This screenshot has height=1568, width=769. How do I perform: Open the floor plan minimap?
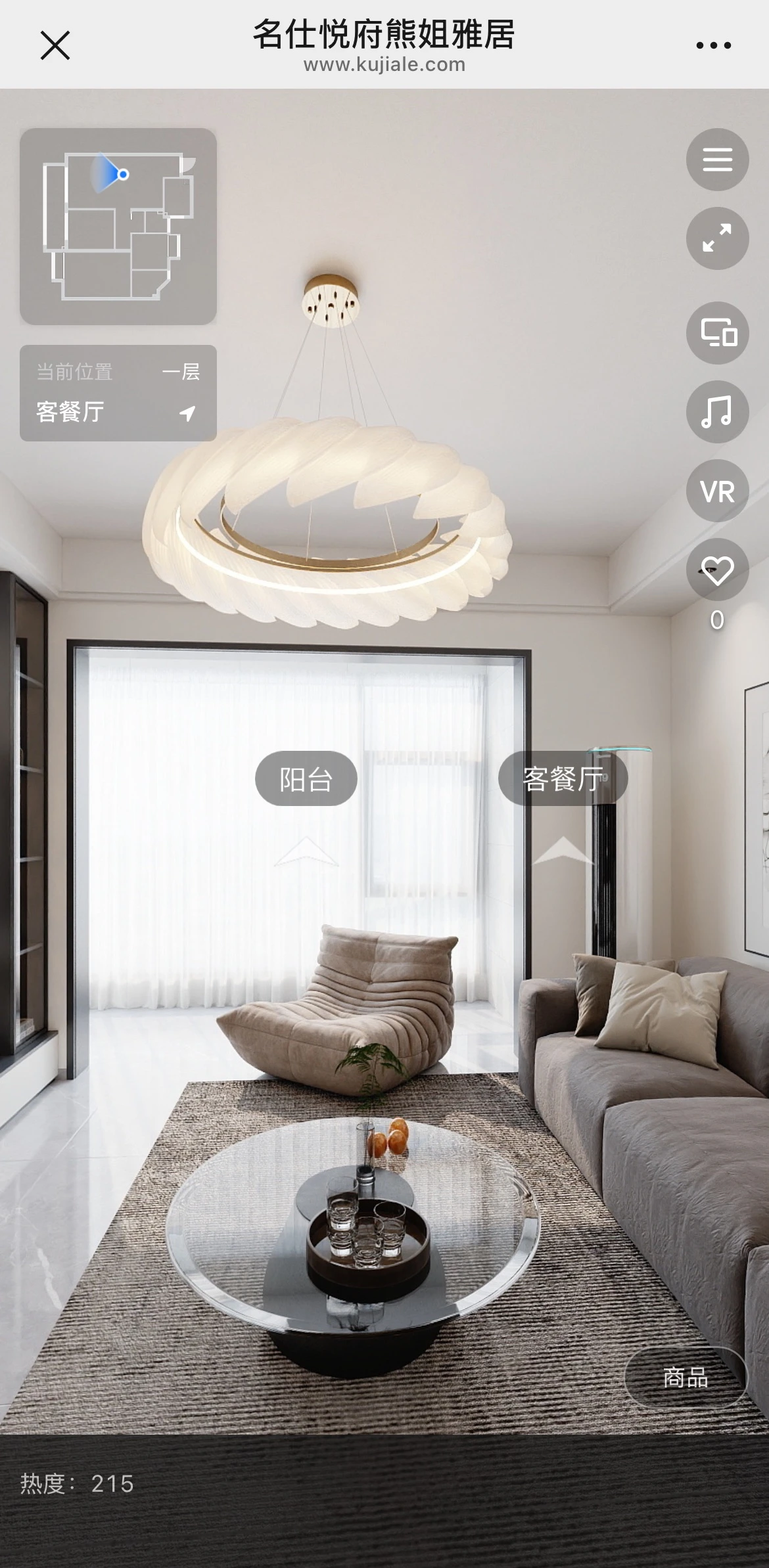(118, 226)
